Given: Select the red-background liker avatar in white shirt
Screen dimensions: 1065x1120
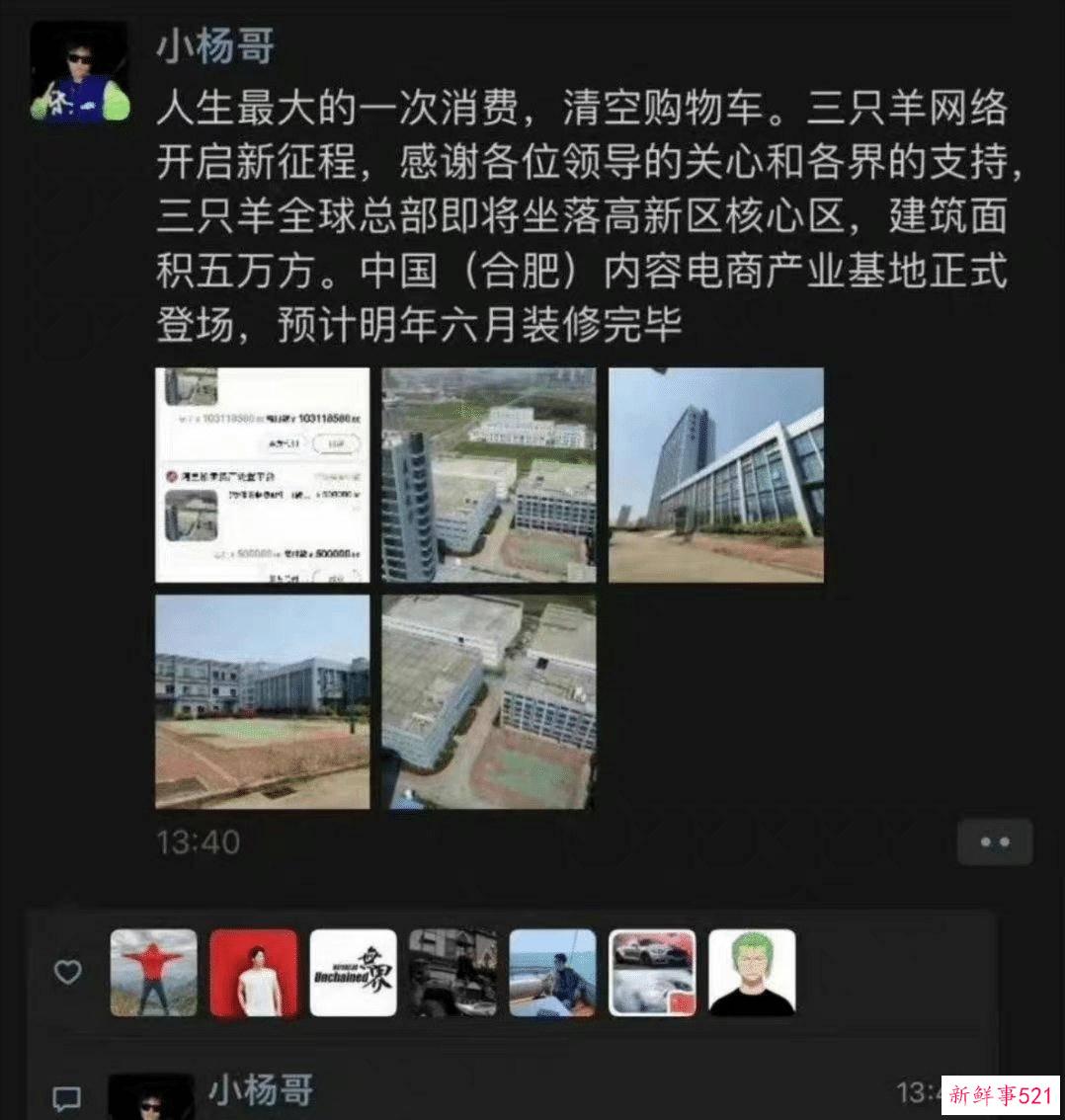Looking at the screenshot, I should tap(256, 973).
